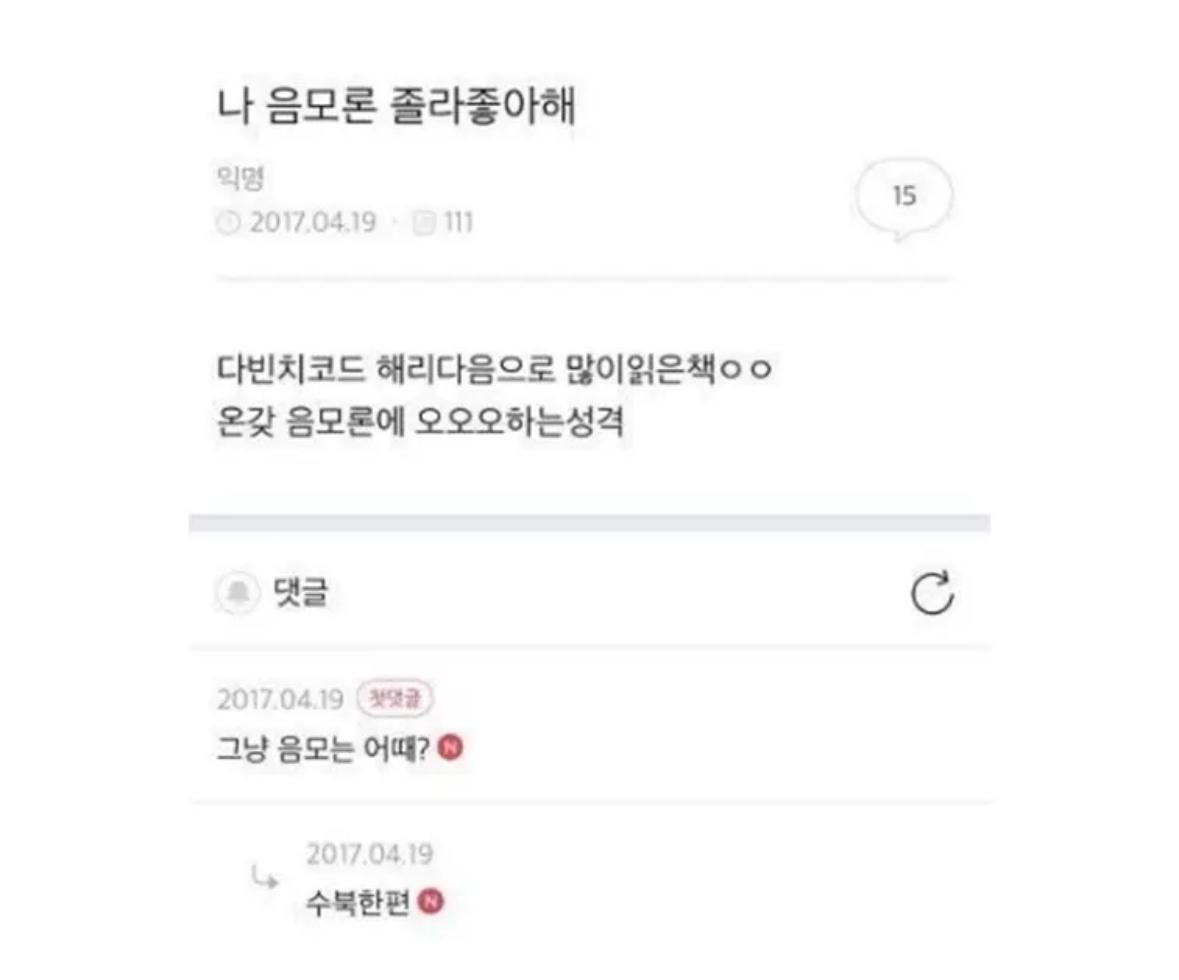Open the 15 comments speech bubble
The image size is (1179, 980).
(903, 197)
